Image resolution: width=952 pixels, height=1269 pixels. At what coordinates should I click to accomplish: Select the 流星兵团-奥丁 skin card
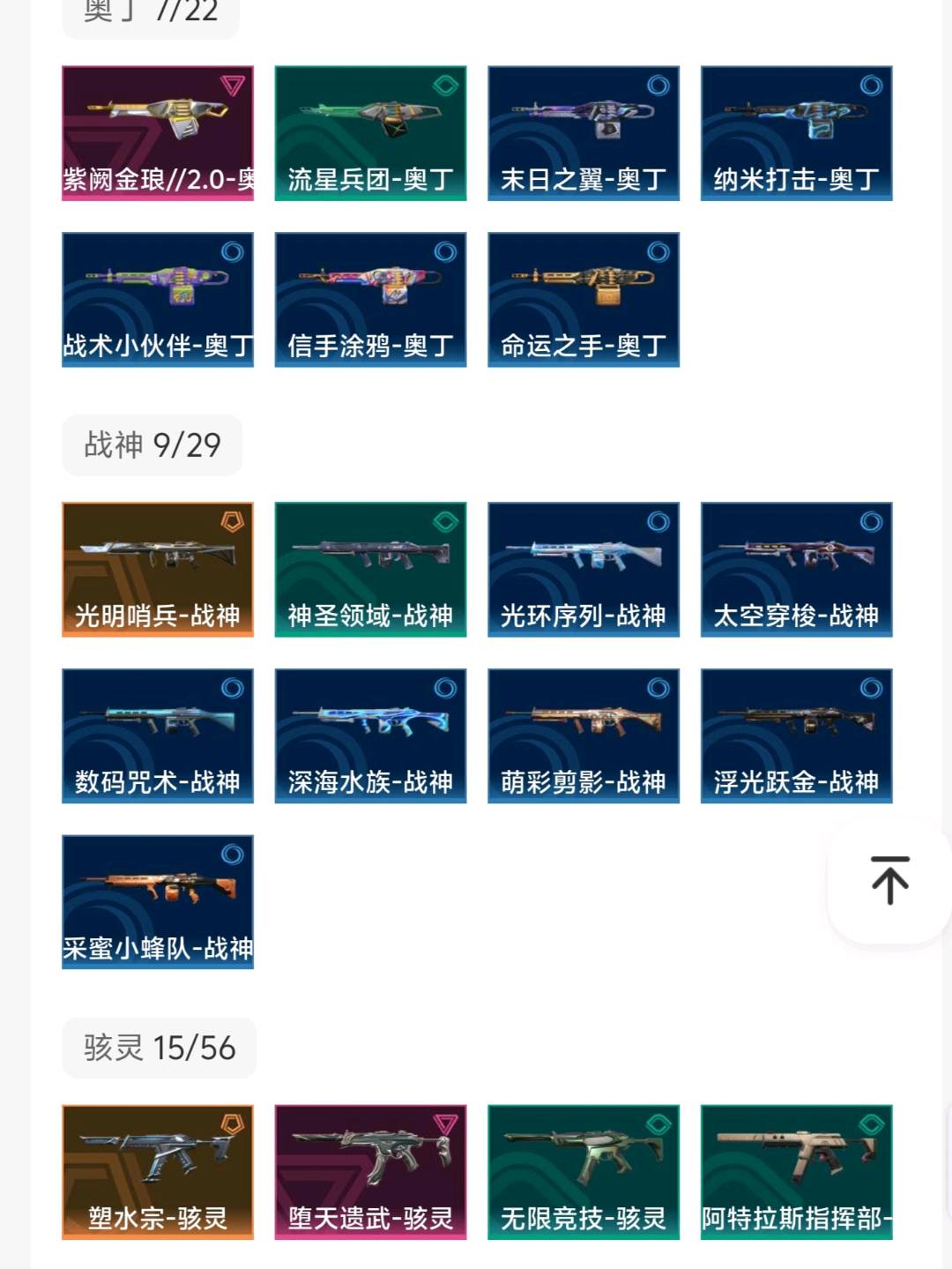click(370, 133)
